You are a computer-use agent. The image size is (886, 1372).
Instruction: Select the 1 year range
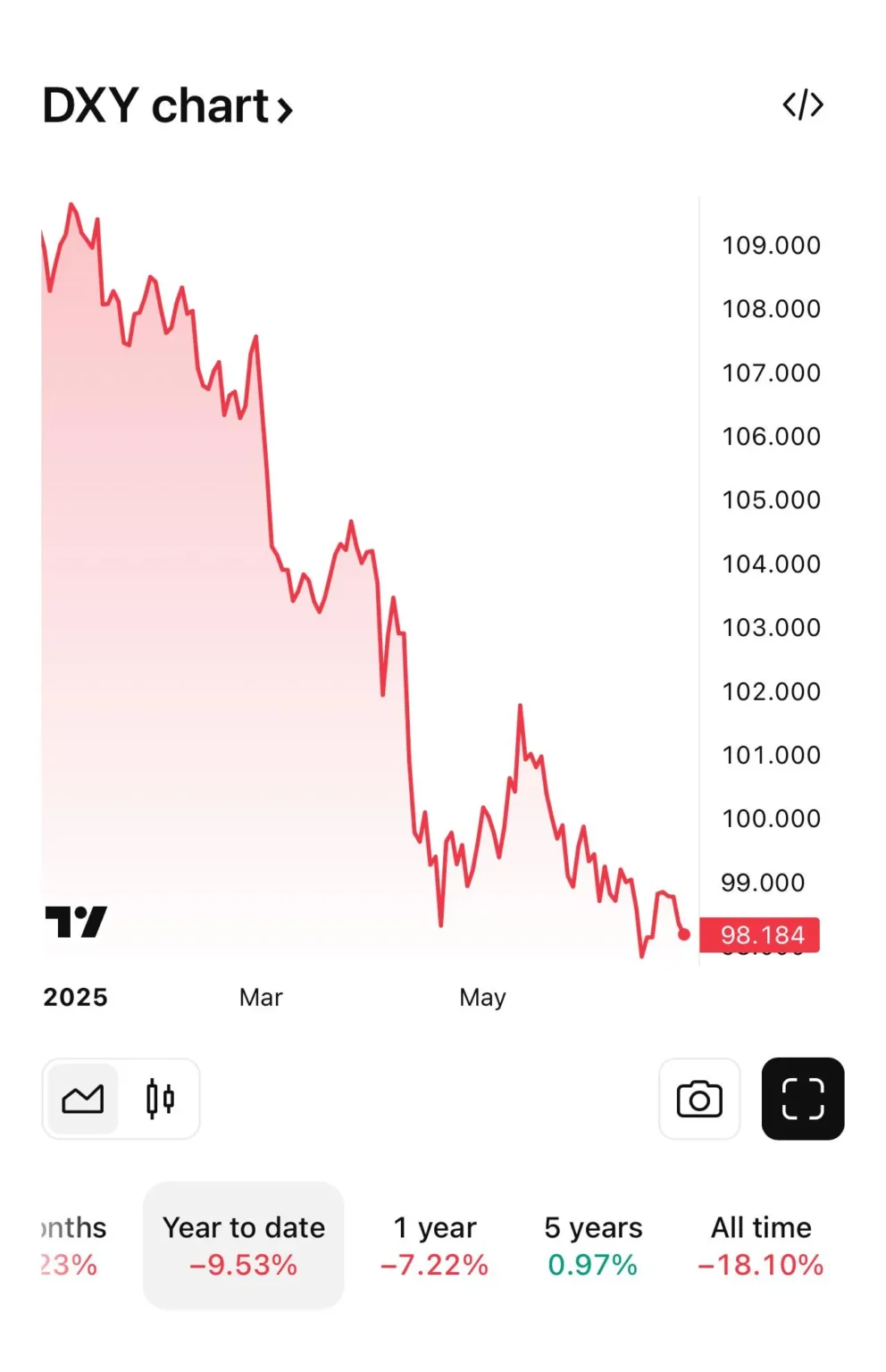click(435, 1245)
